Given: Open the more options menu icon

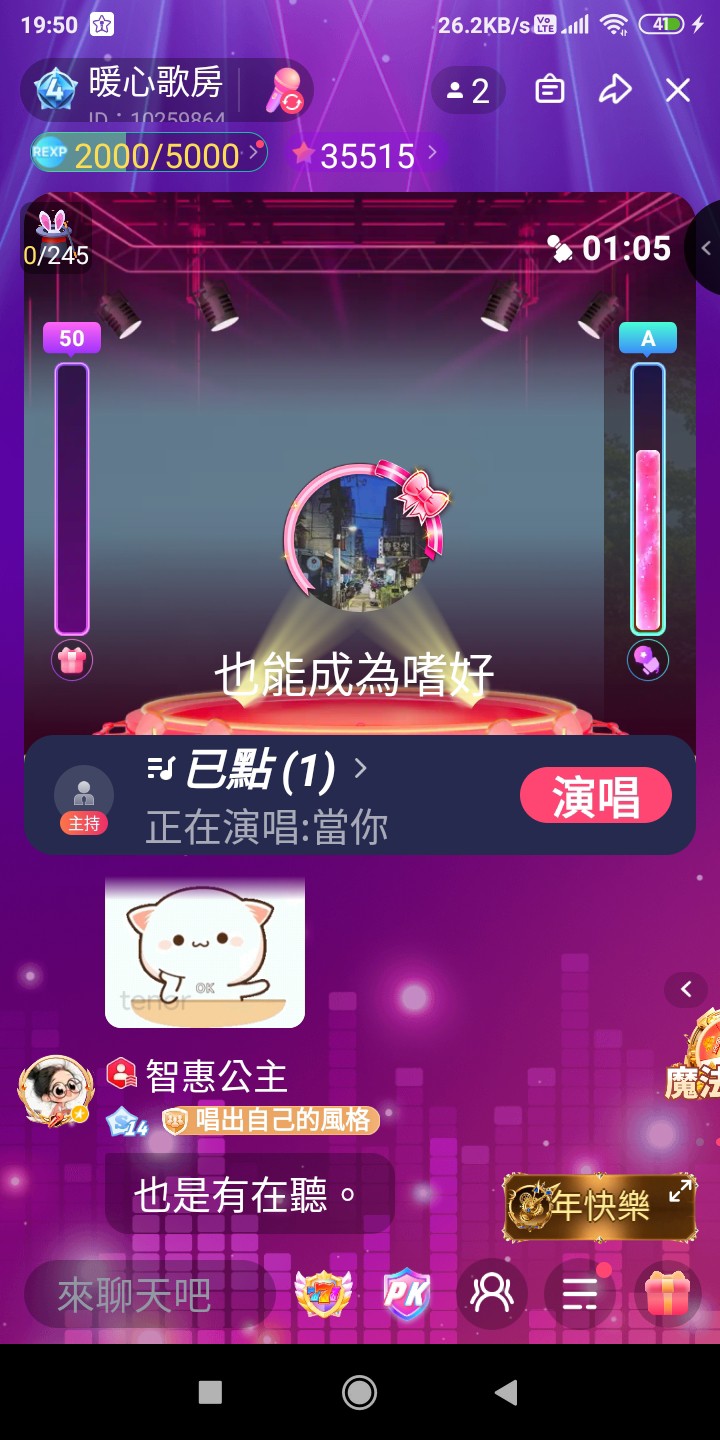Looking at the screenshot, I should (x=580, y=1295).
